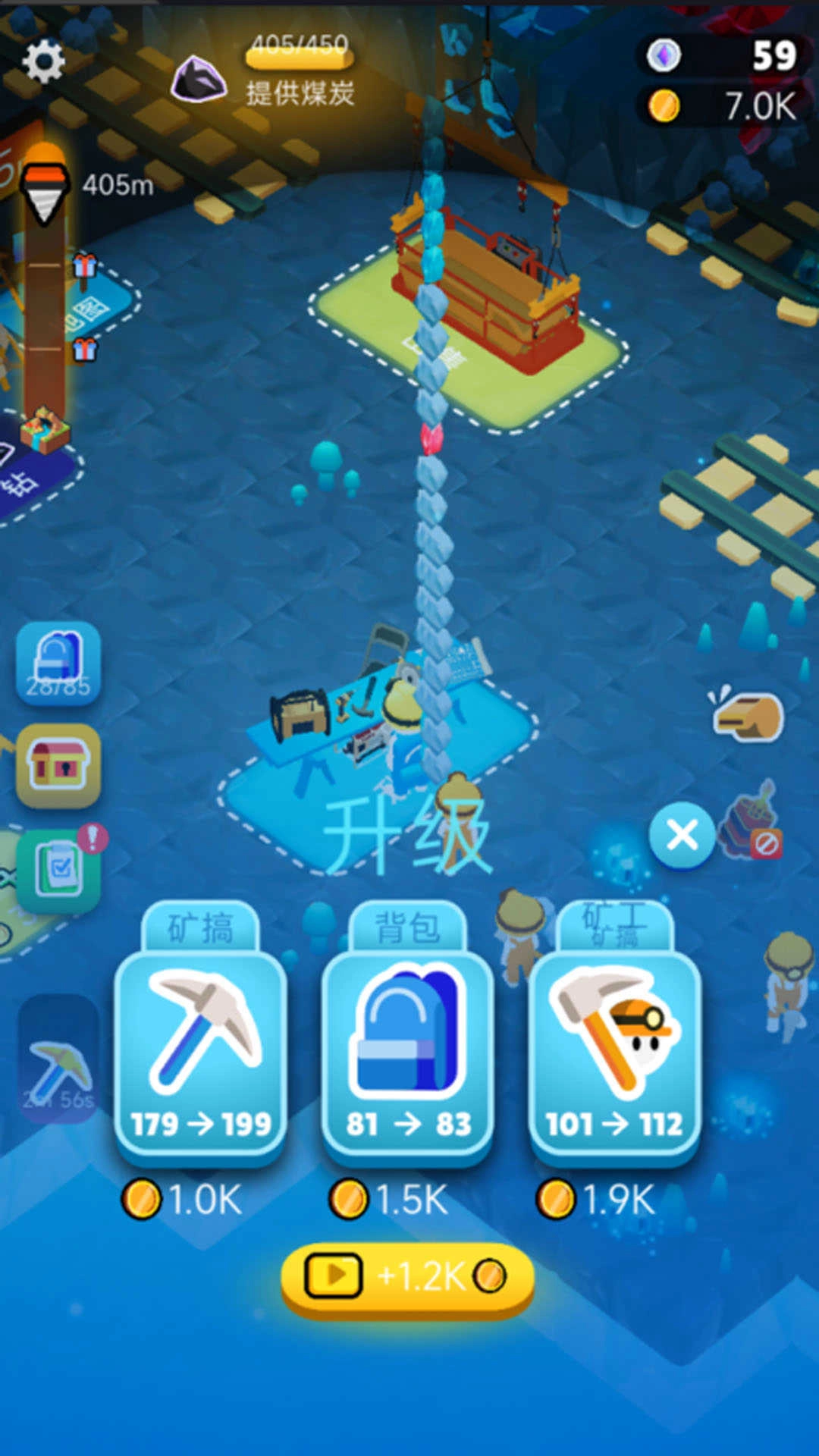This screenshot has height=1456, width=819.
Task: Upgrade miner pickaxe from 101 to 112
Action: (x=615, y=1054)
